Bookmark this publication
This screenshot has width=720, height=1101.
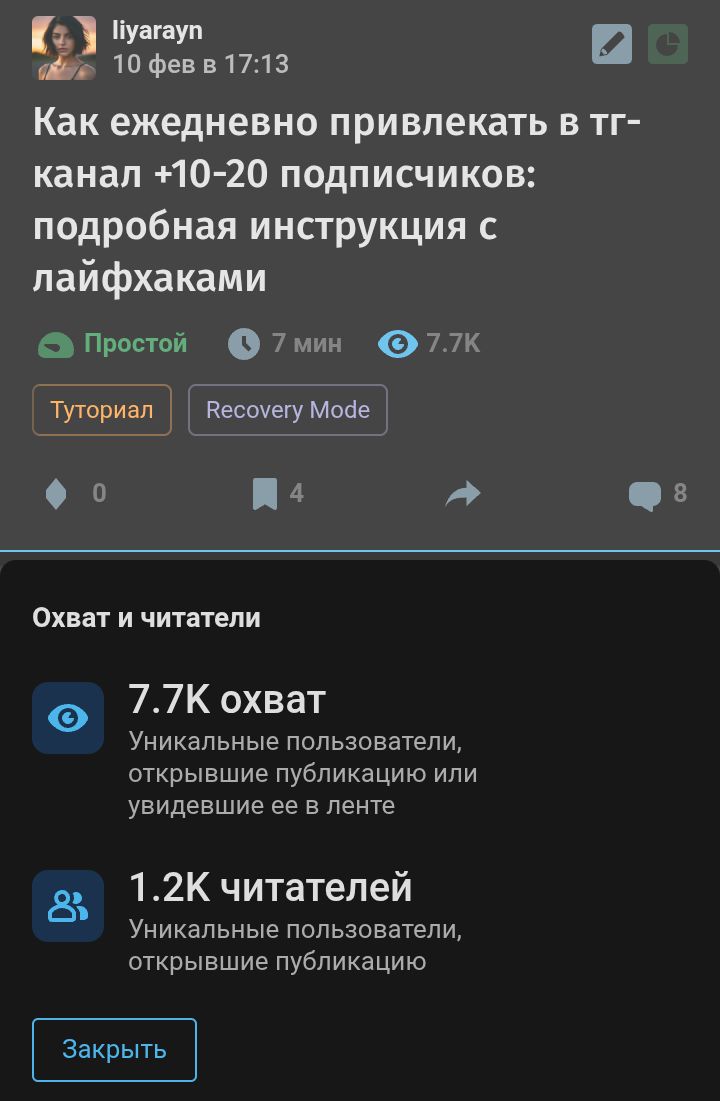[265, 493]
